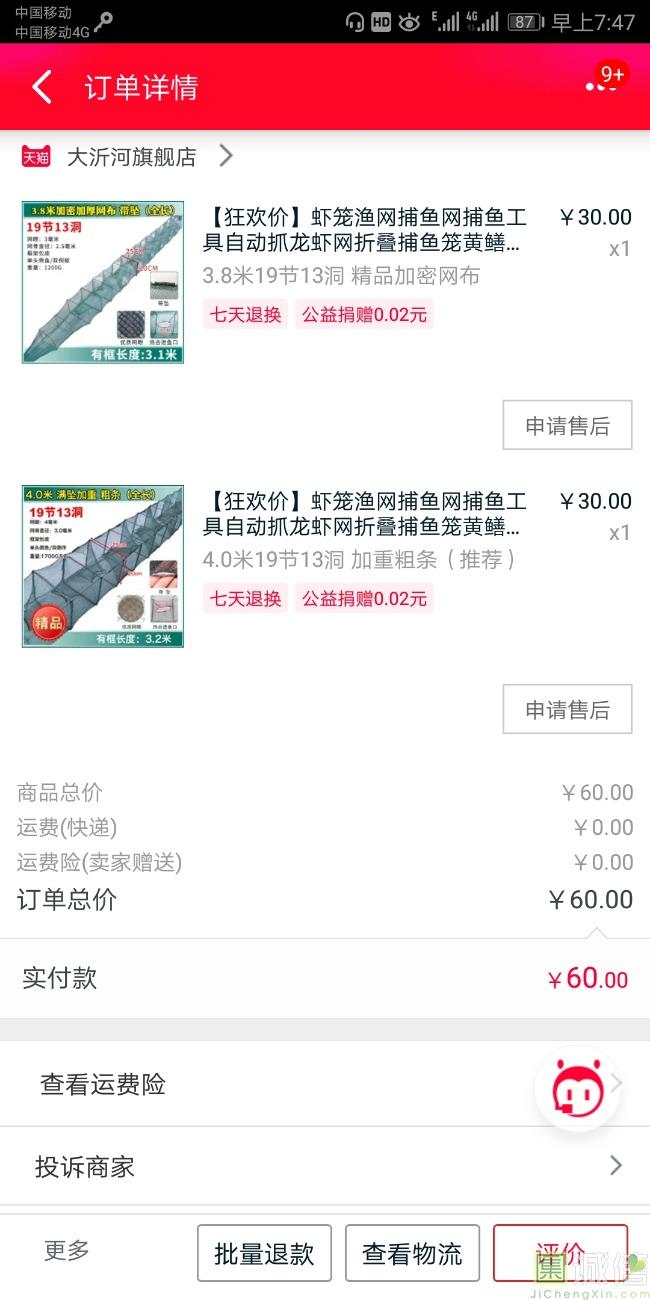Screen dimensions: 650x1300
Task: Tap 批量退款 button
Action: 264,1253
